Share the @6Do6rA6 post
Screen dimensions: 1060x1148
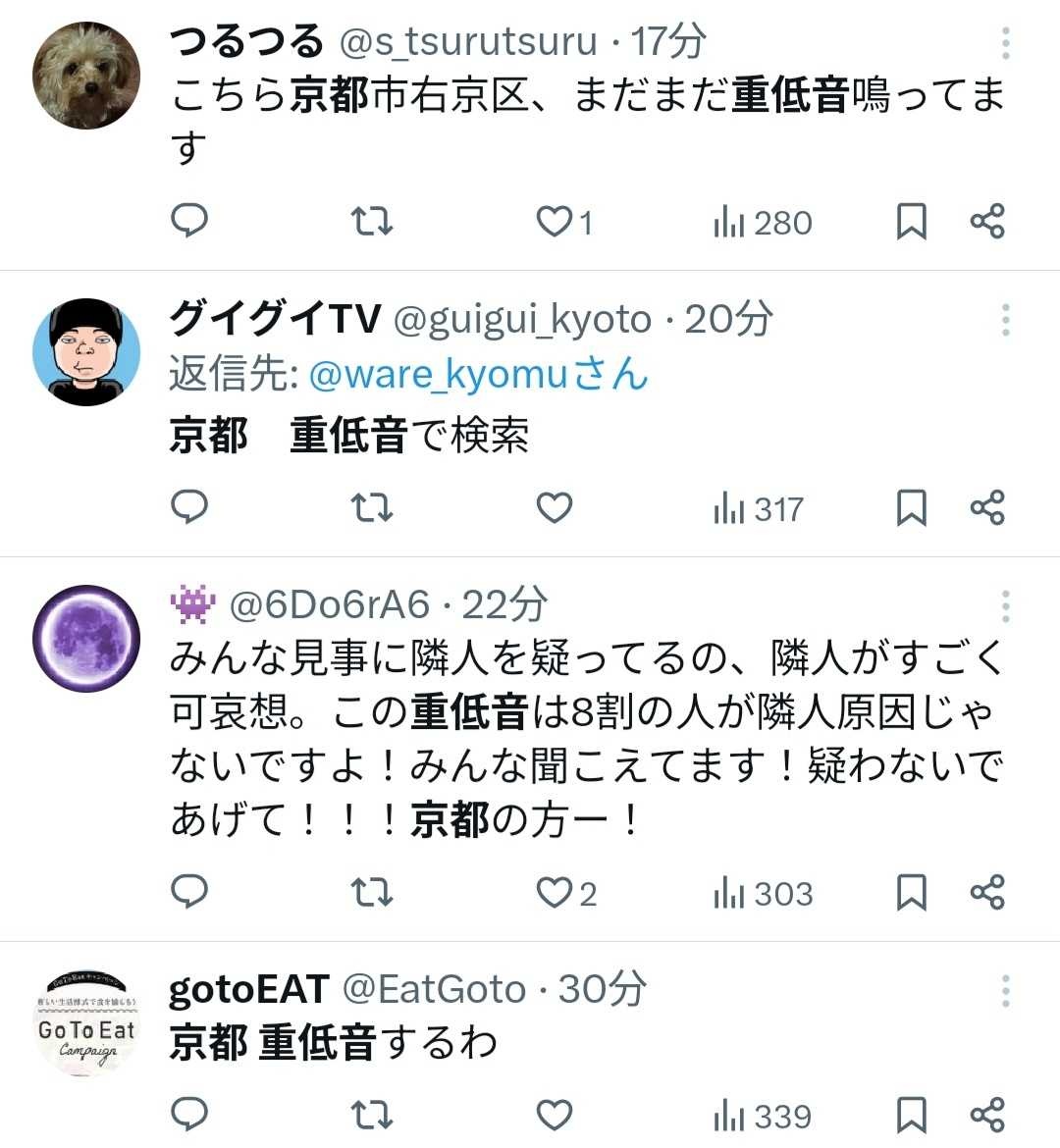click(987, 893)
